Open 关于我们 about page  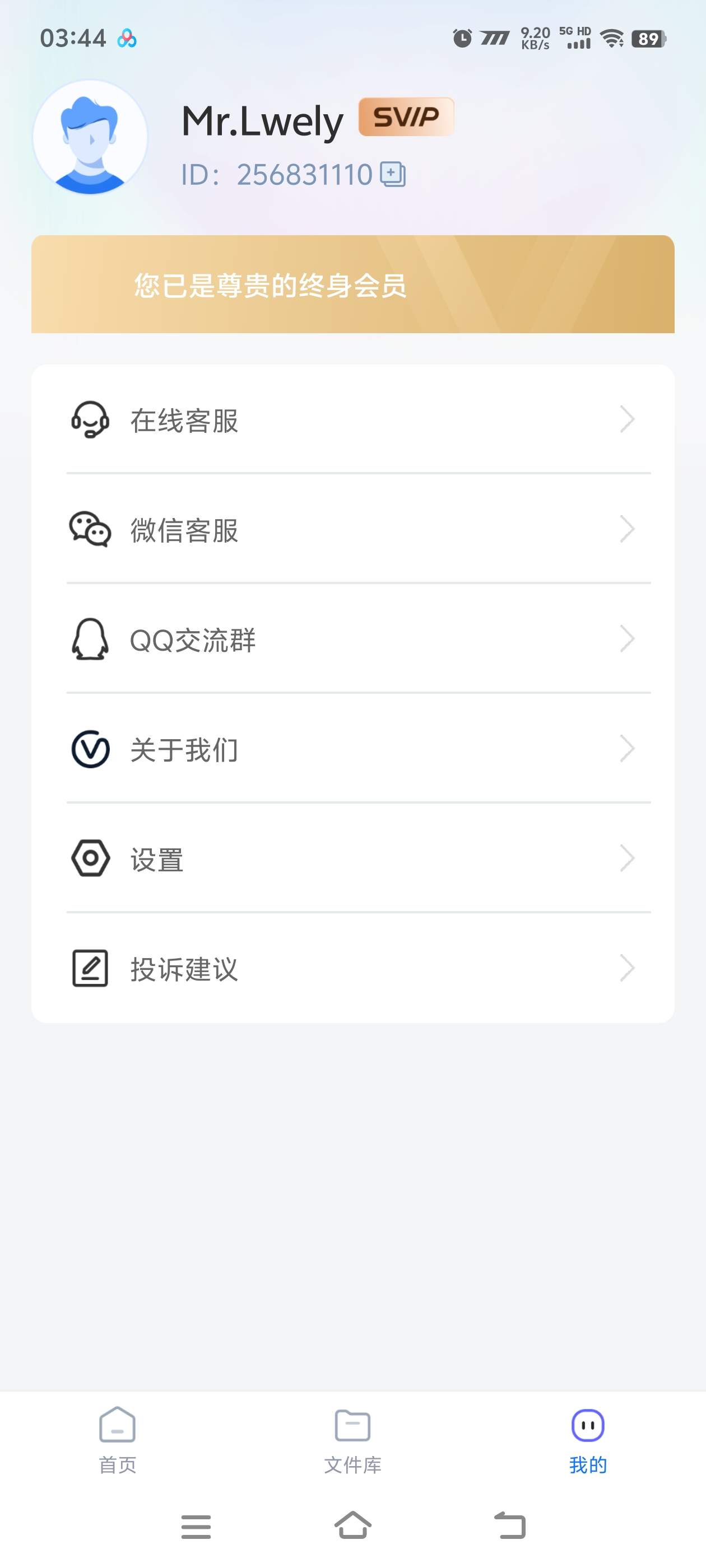click(352, 749)
